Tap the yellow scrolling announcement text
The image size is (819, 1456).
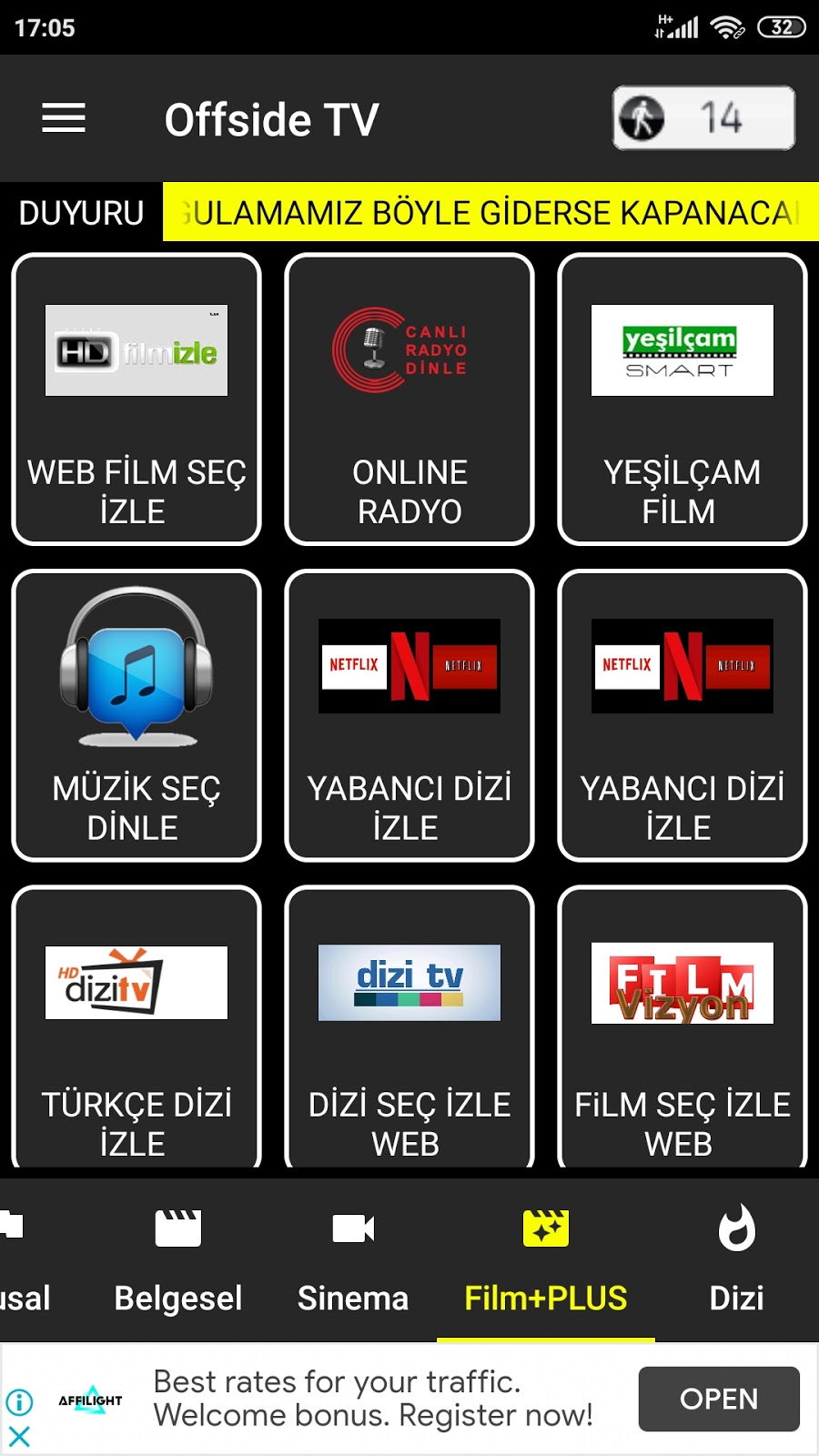491,213
